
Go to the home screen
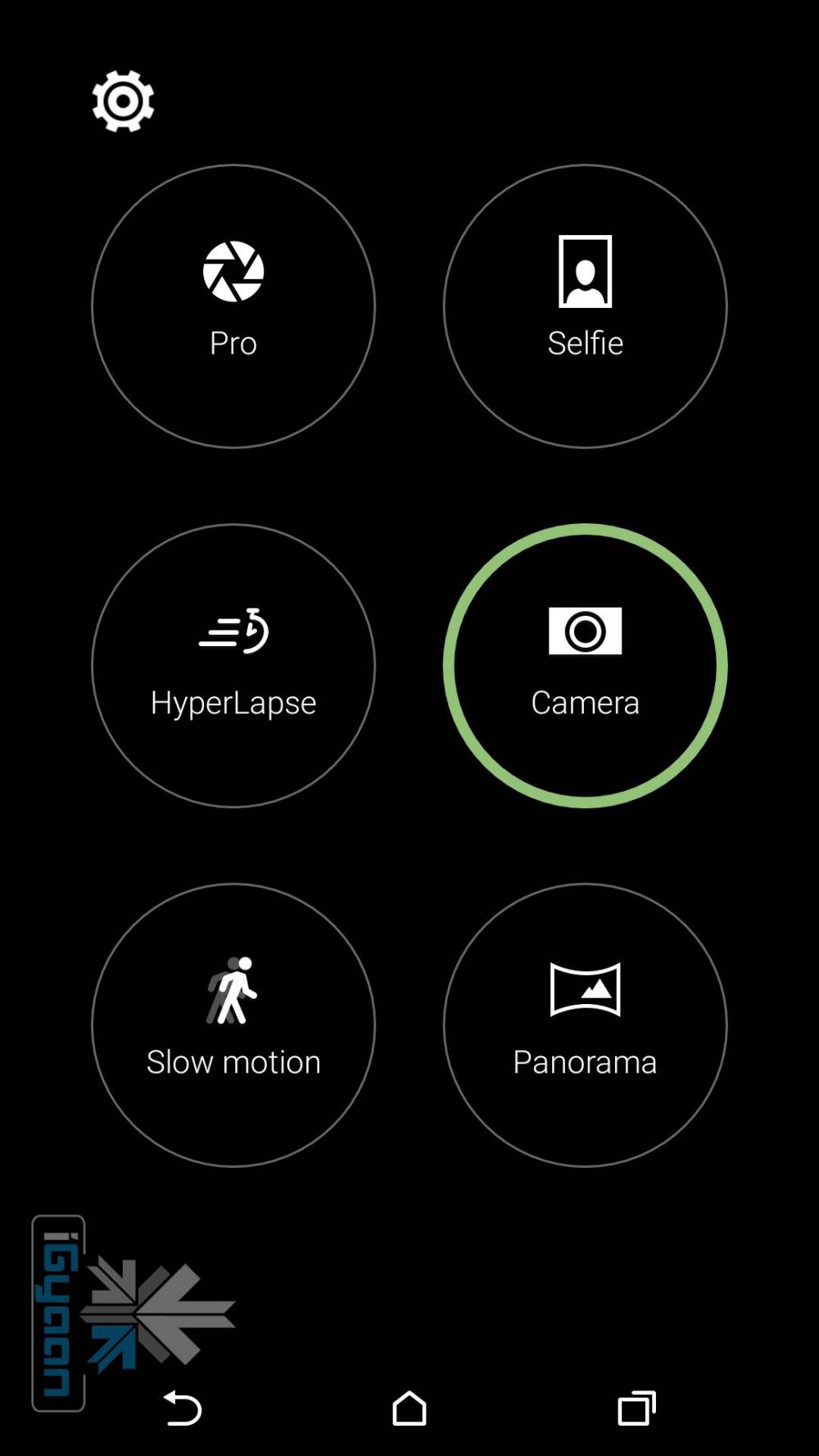(x=409, y=1408)
